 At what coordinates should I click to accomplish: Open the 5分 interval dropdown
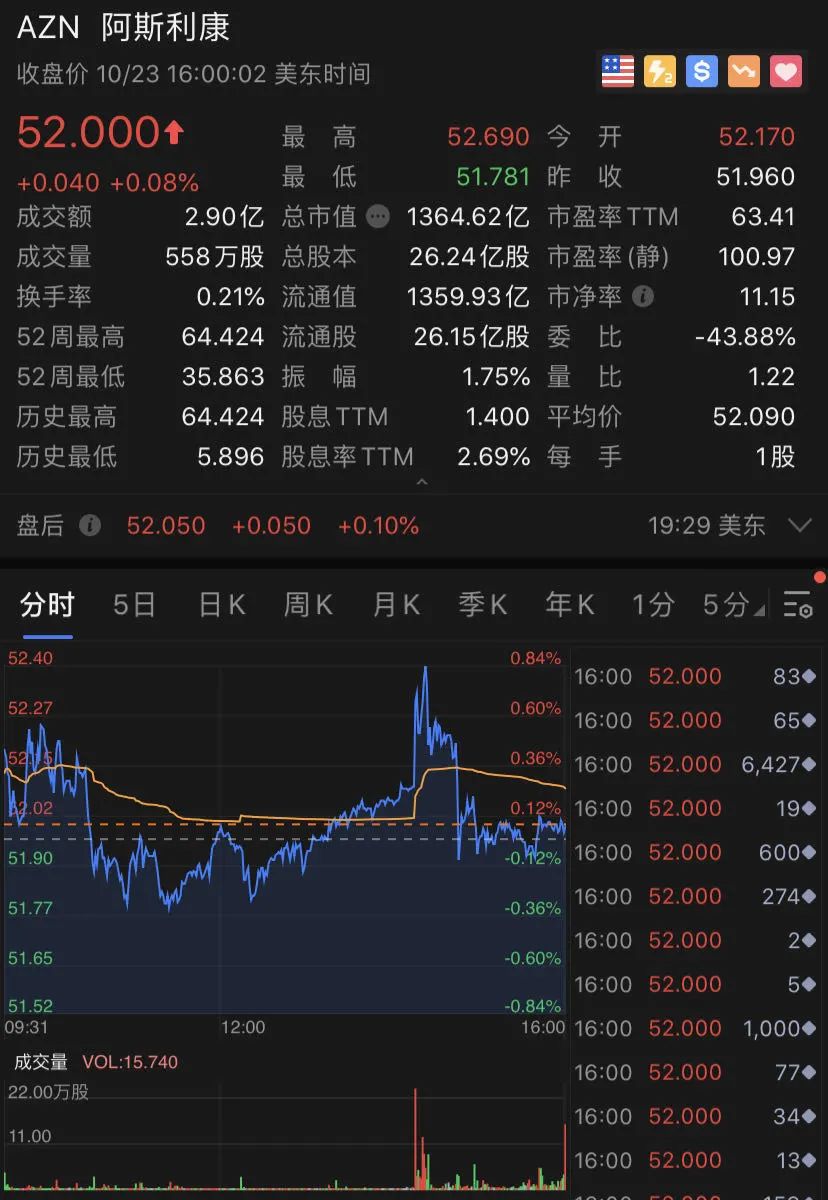[733, 605]
